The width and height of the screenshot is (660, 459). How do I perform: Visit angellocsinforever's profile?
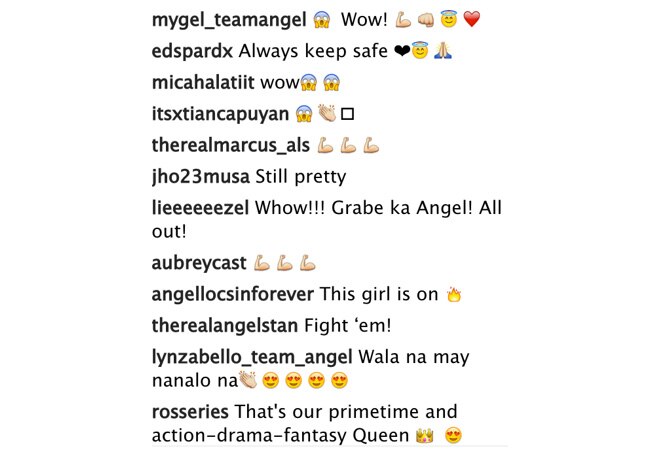pos(233,294)
